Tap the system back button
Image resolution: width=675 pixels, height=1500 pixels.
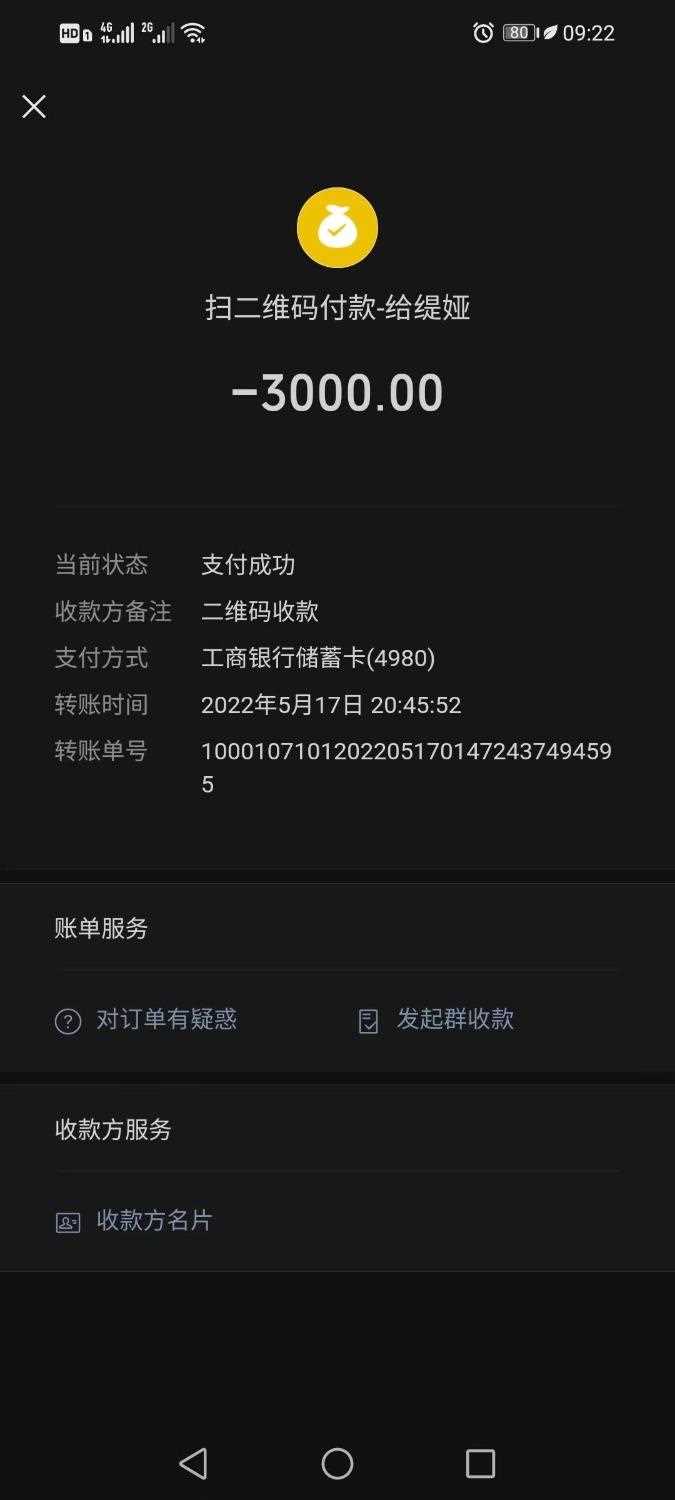193,1464
